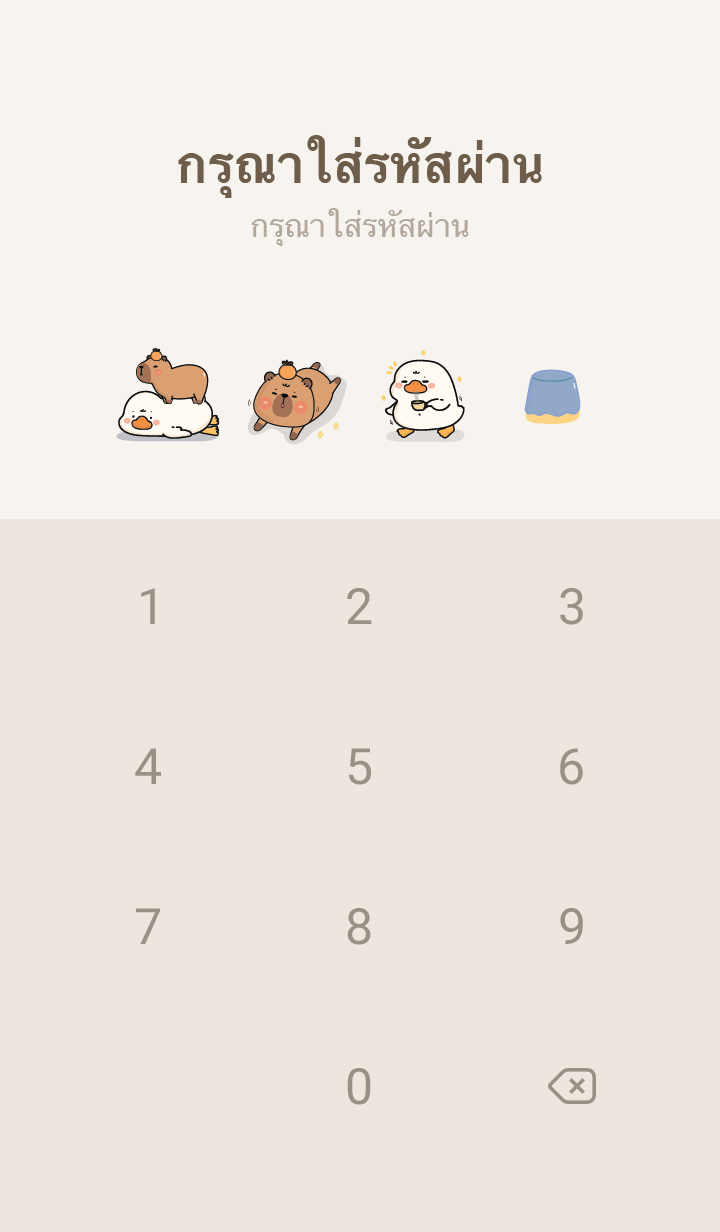Enter digit 1 on the keypad
This screenshot has height=1232, width=720.
point(149,607)
